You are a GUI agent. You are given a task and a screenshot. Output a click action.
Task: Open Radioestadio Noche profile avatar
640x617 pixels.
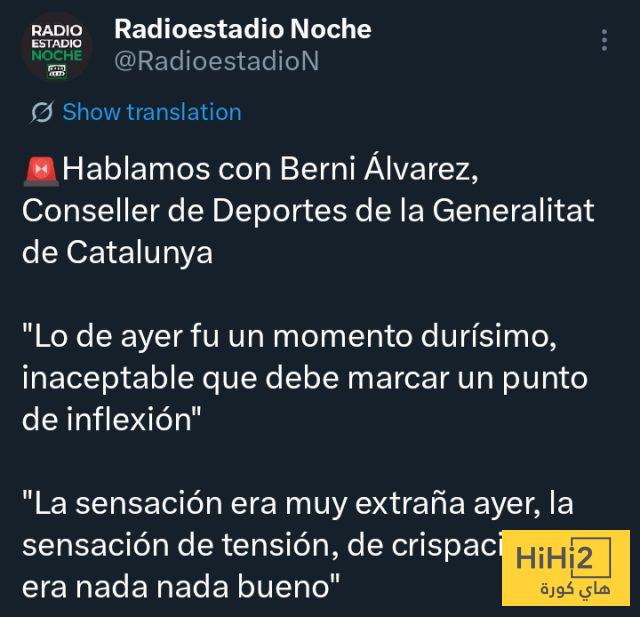(x=57, y=45)
